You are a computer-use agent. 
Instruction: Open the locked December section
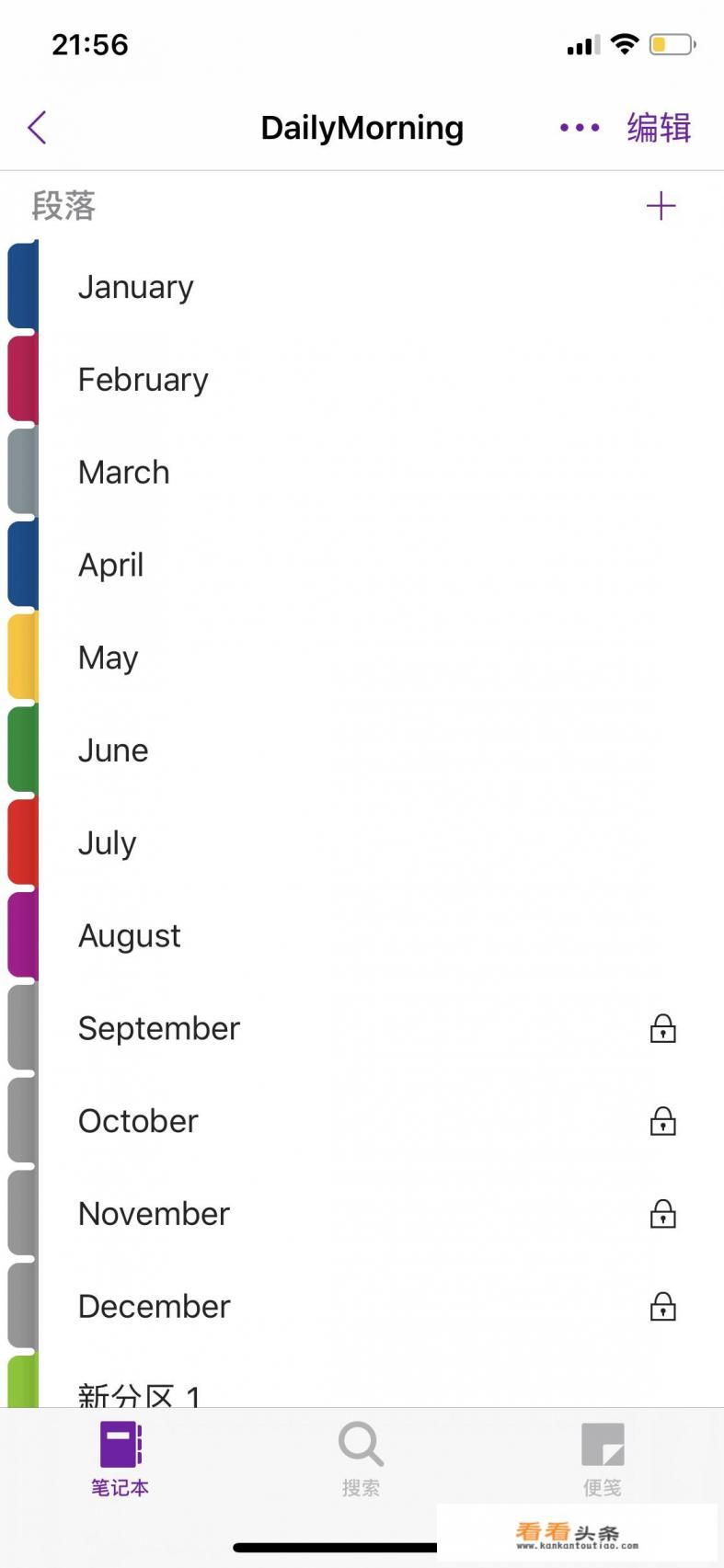point(155,1307)
